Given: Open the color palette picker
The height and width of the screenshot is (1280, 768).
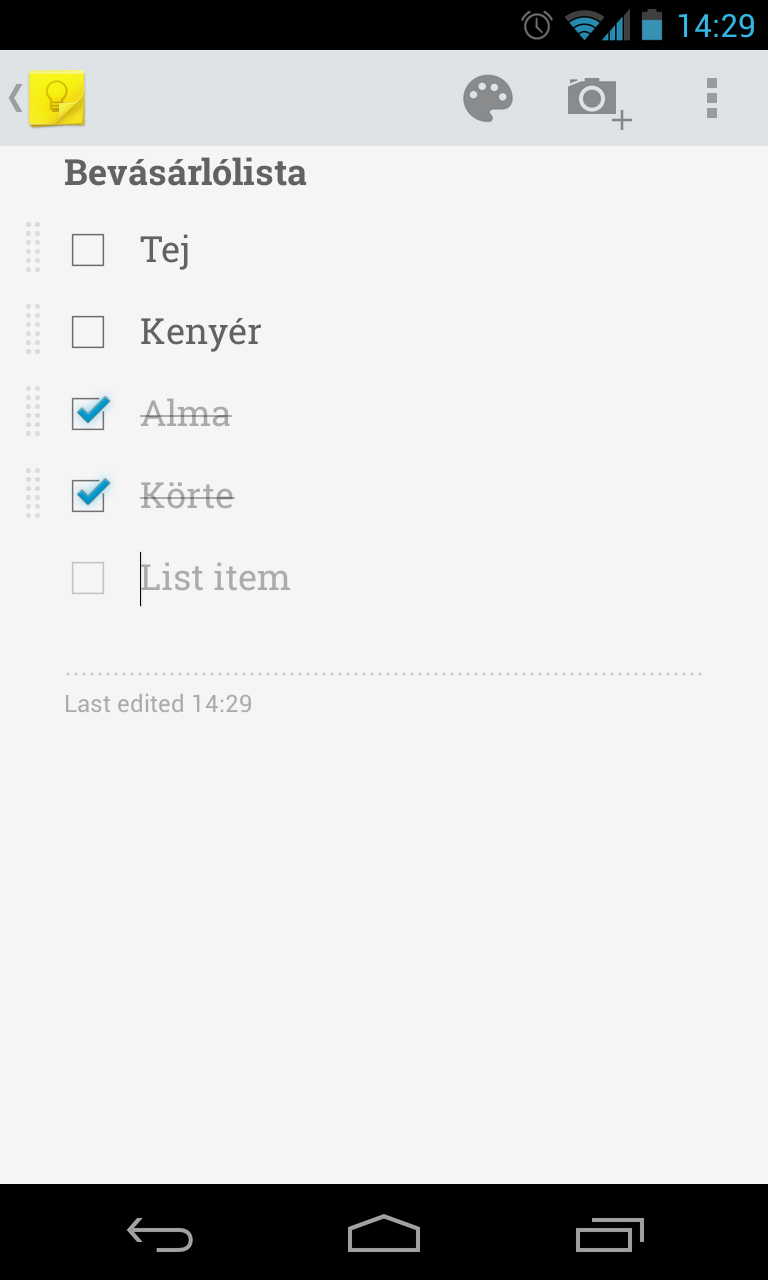Looking at the screenshot, I should click(488, 98).
